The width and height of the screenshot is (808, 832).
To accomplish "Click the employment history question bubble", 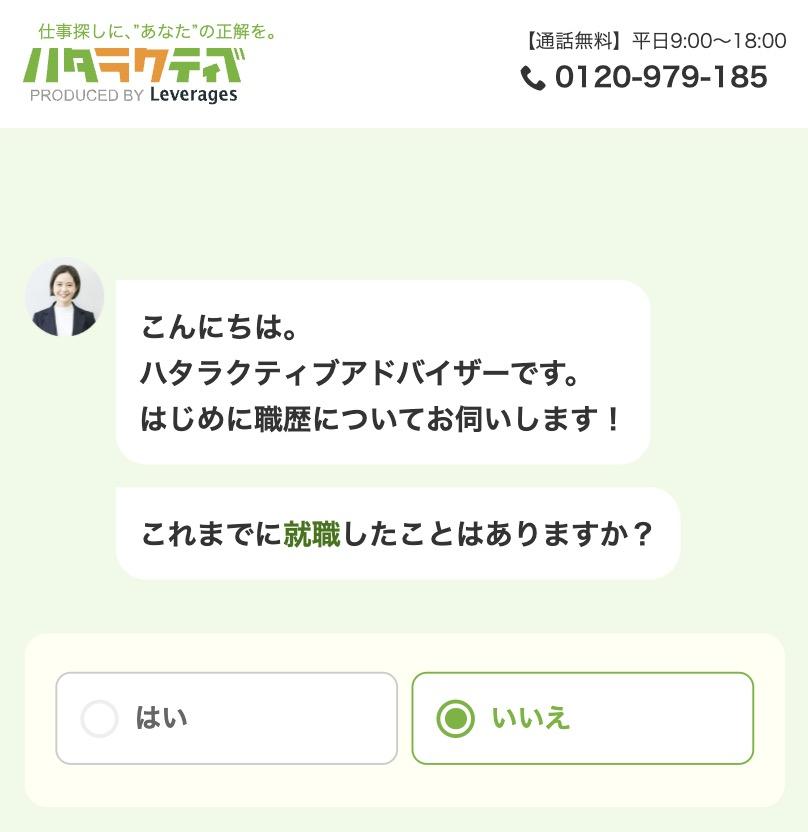I will click(x=398, y=535).
